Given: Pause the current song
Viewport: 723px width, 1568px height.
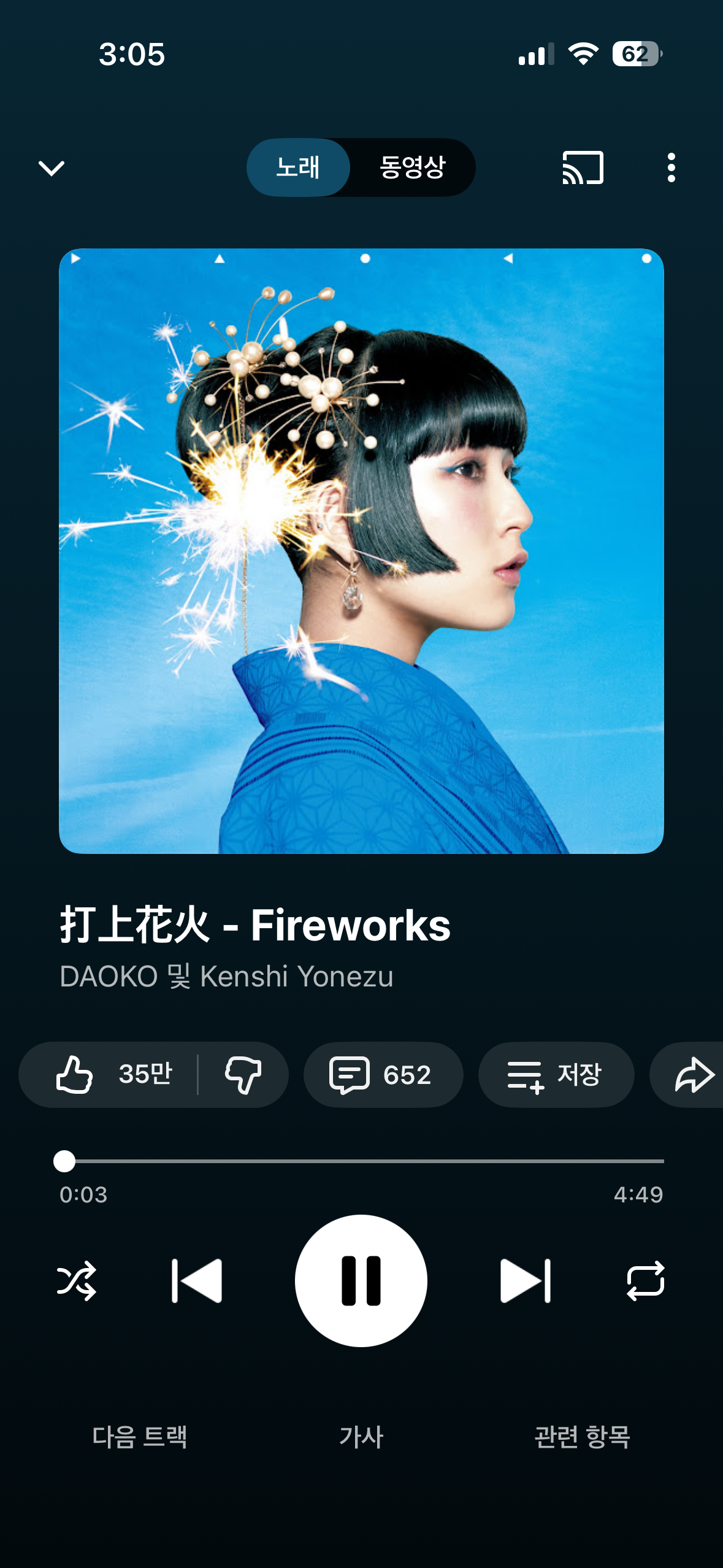Looking at the screenshot, I should [361, 1280].
